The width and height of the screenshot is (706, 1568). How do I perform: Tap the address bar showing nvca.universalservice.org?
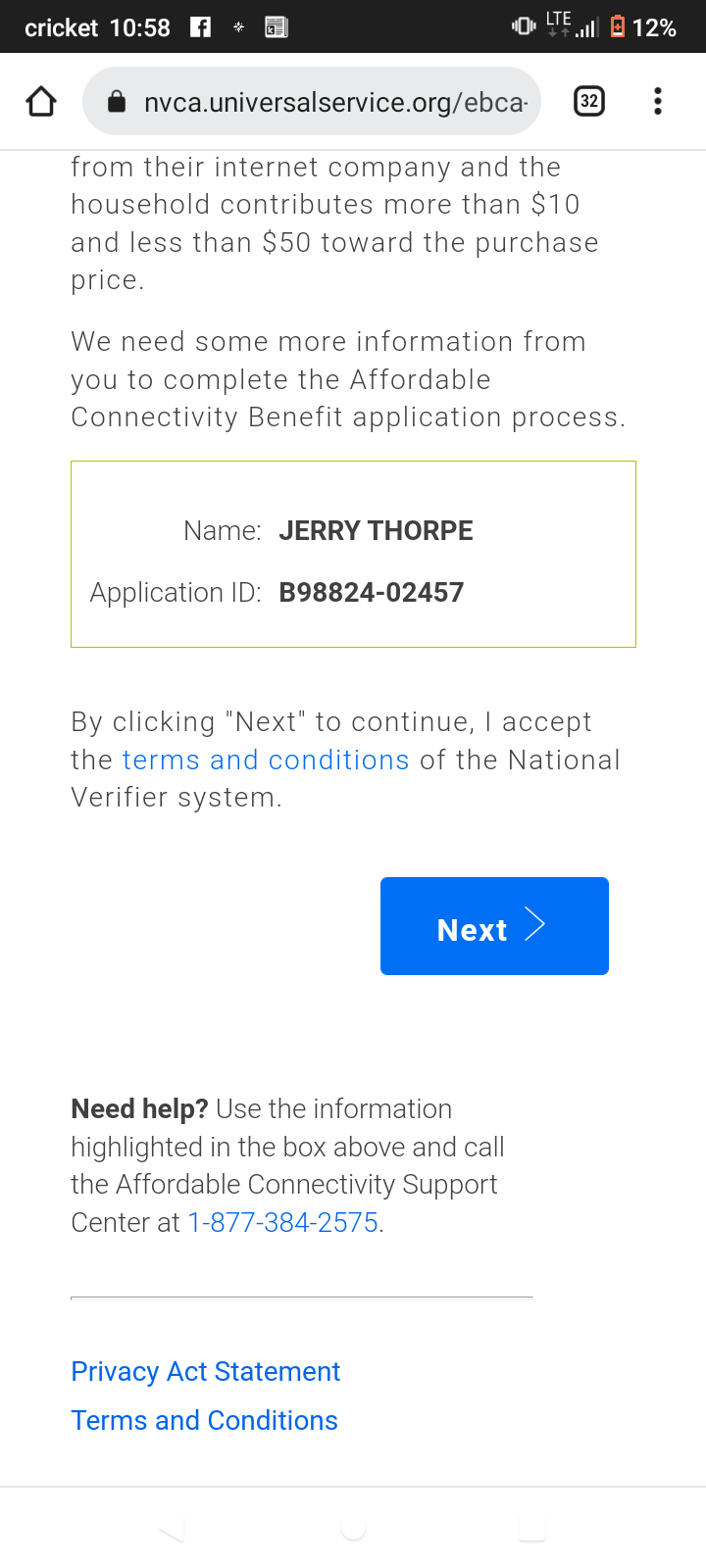pyautogui.click(x=312, y=101)
